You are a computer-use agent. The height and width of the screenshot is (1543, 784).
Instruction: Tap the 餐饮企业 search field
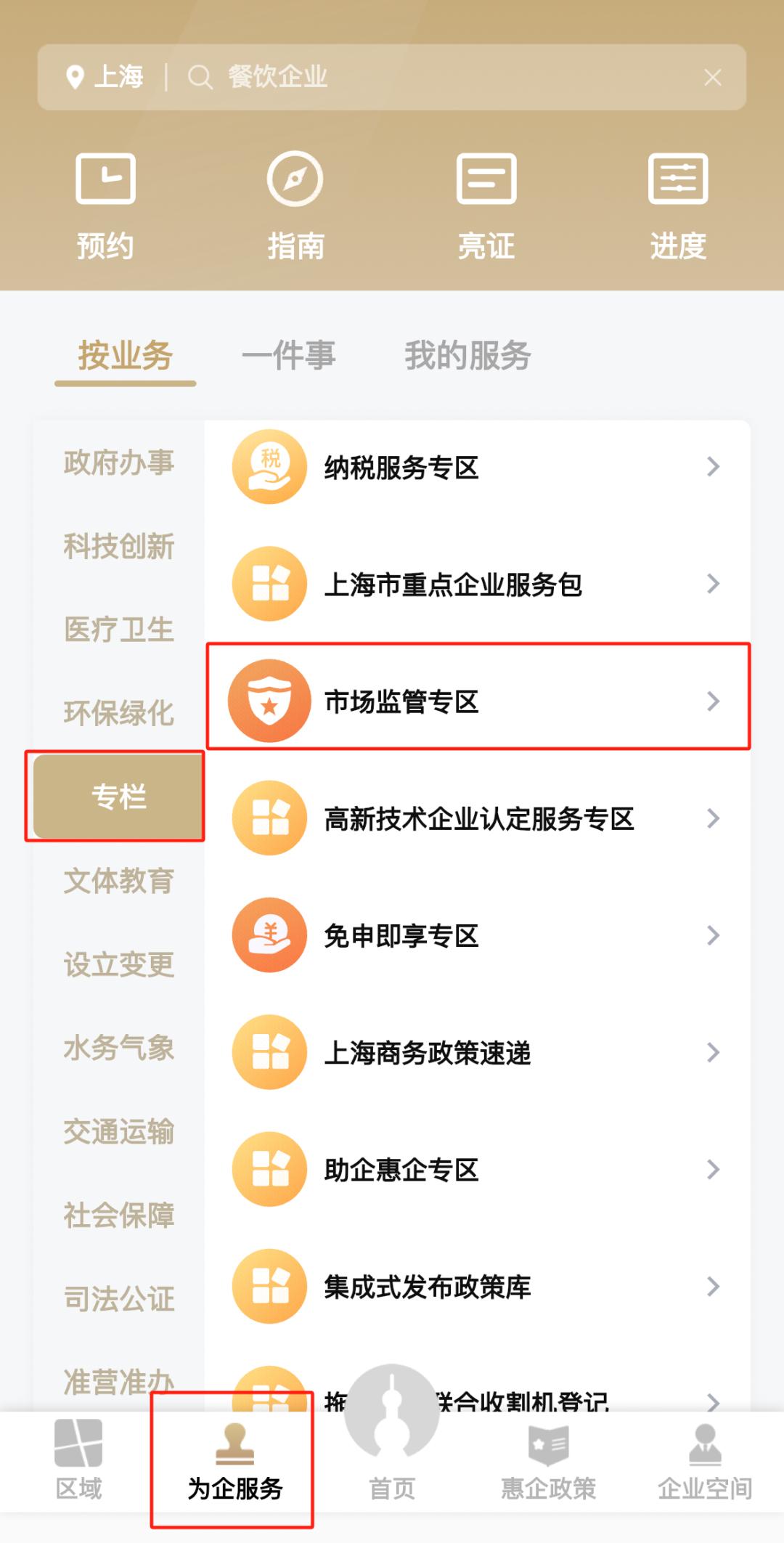coord(436,77)
